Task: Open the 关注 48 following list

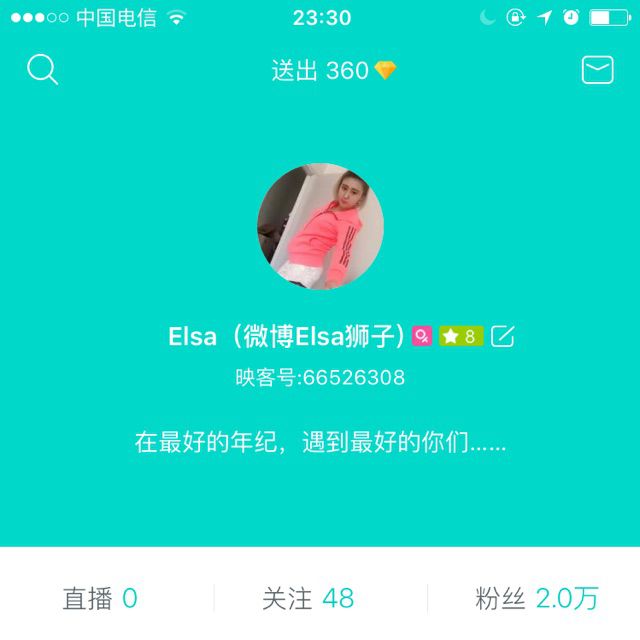Action: tap(308, 599)
